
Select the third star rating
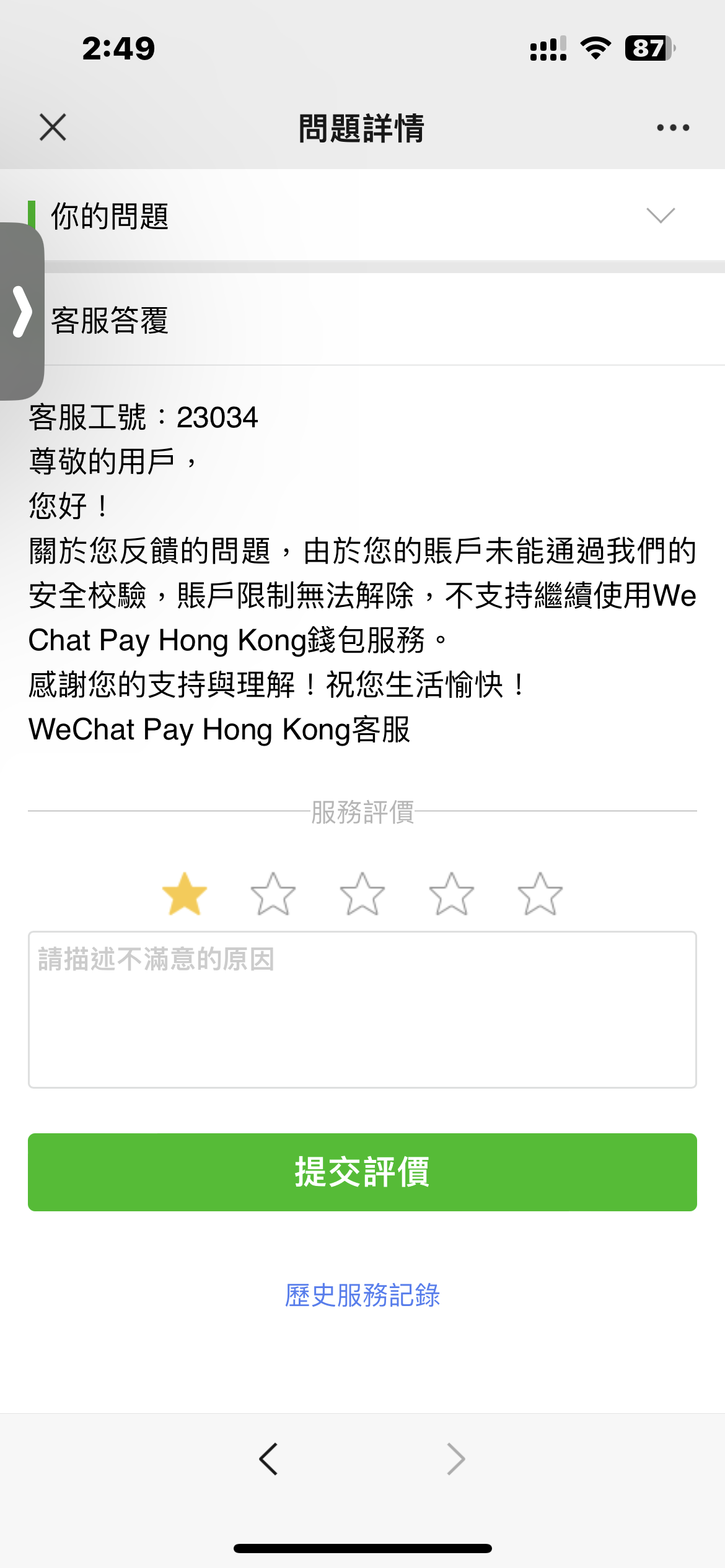[362, 894]
